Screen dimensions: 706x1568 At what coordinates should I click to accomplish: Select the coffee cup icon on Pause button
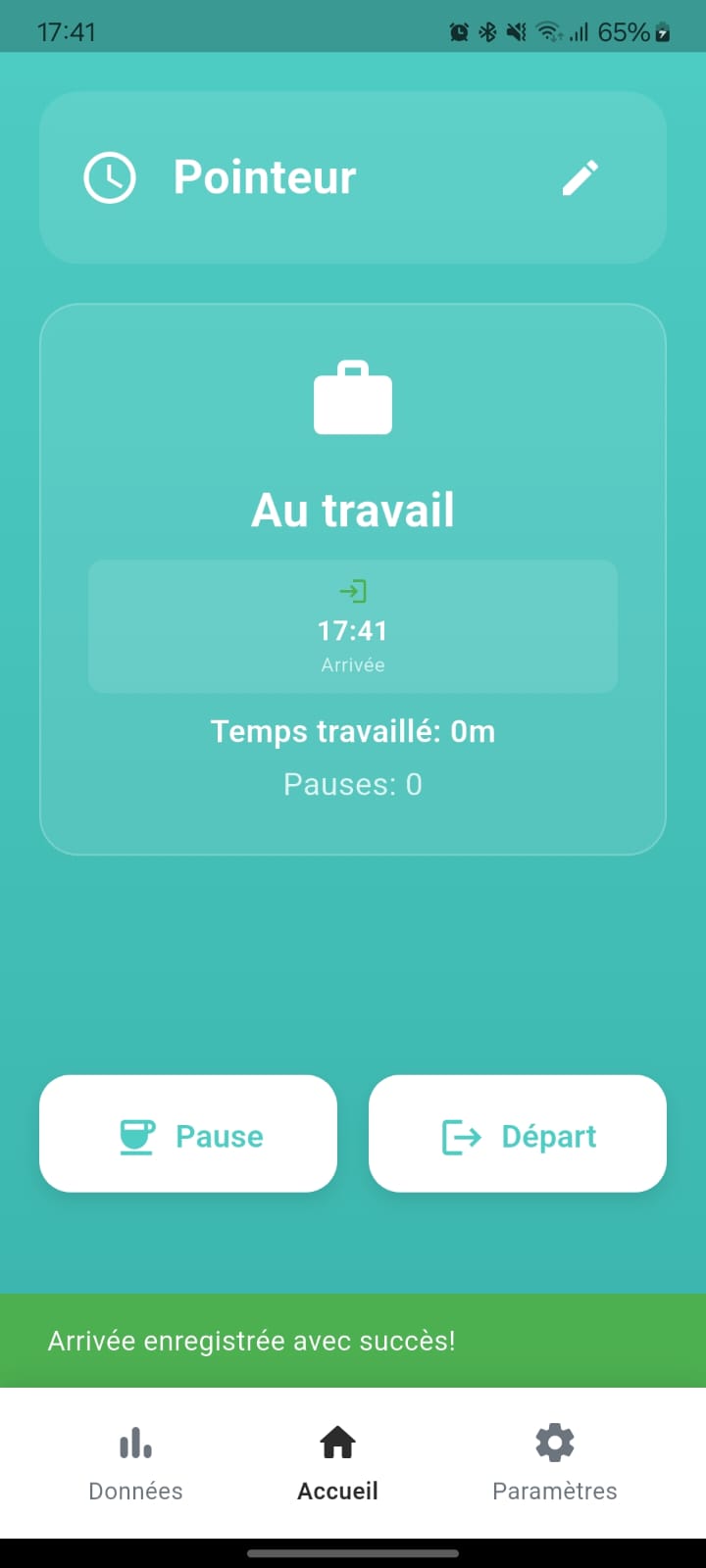point(136,1135)
